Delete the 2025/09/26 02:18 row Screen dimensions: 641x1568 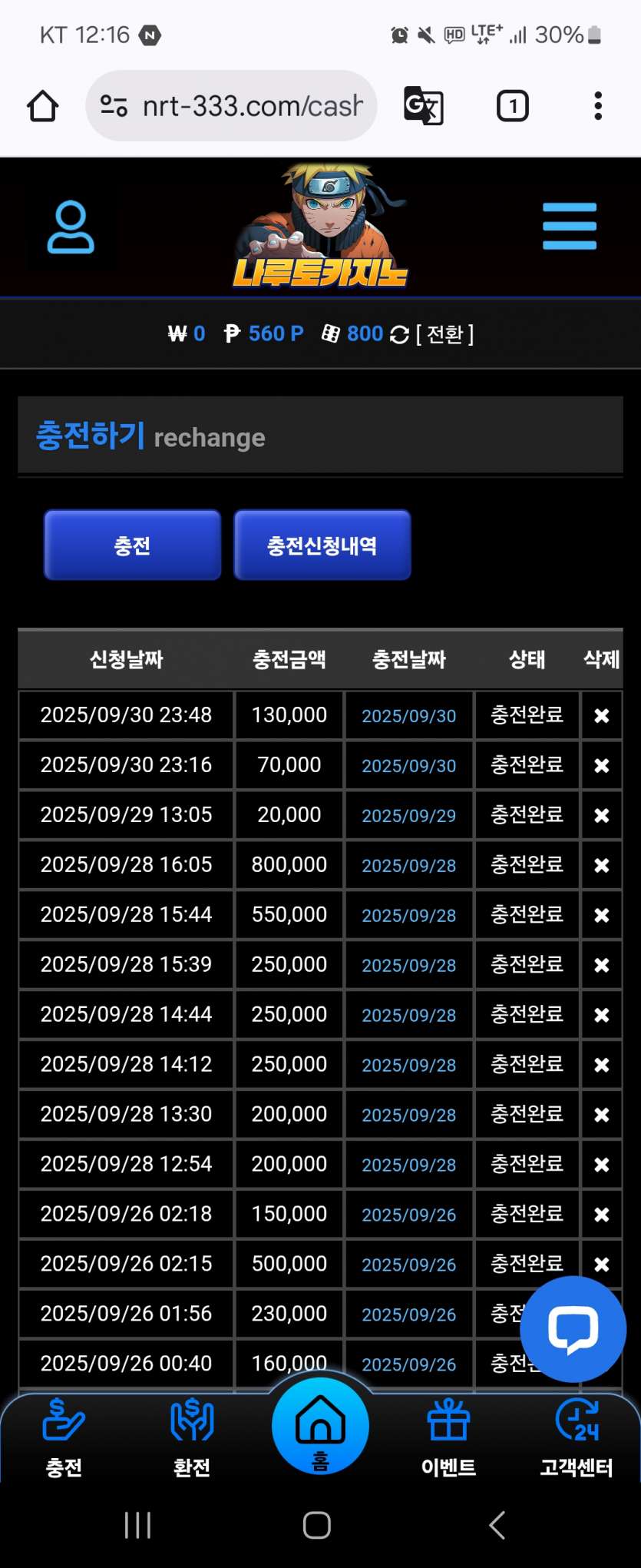click(601, 1215)
